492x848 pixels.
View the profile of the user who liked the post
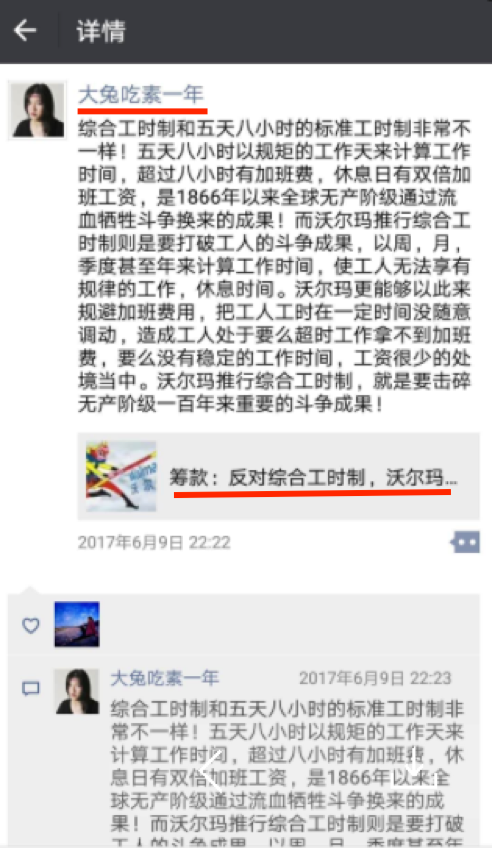[77, 624]
